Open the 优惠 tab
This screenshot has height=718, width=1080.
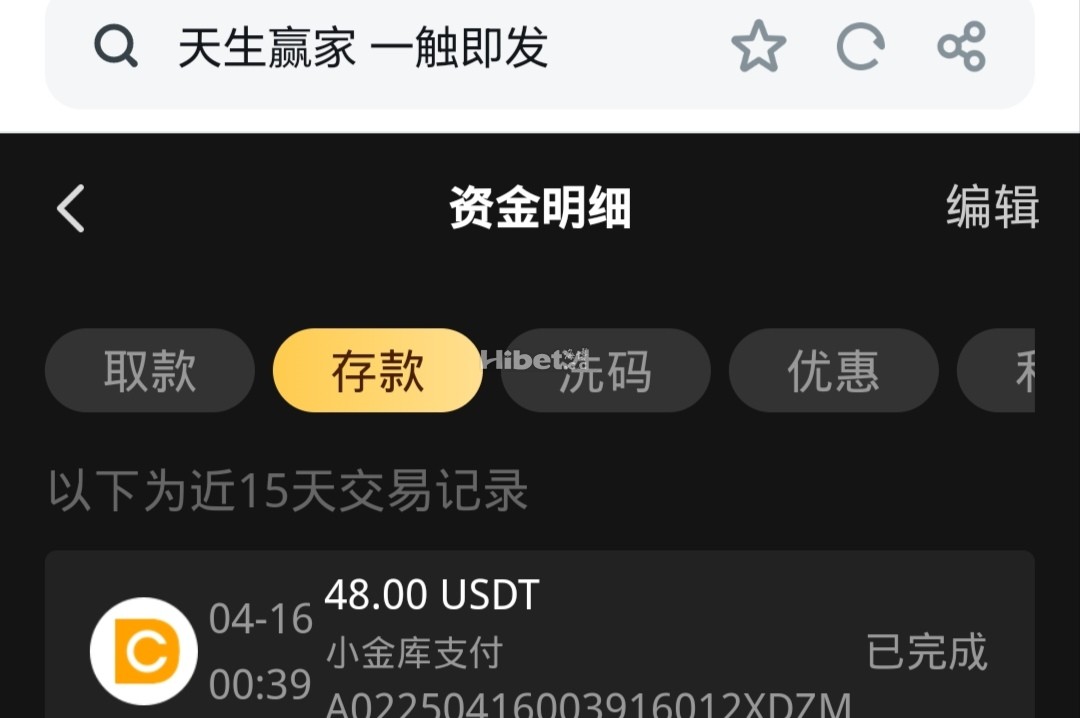(x=833, y=371)
